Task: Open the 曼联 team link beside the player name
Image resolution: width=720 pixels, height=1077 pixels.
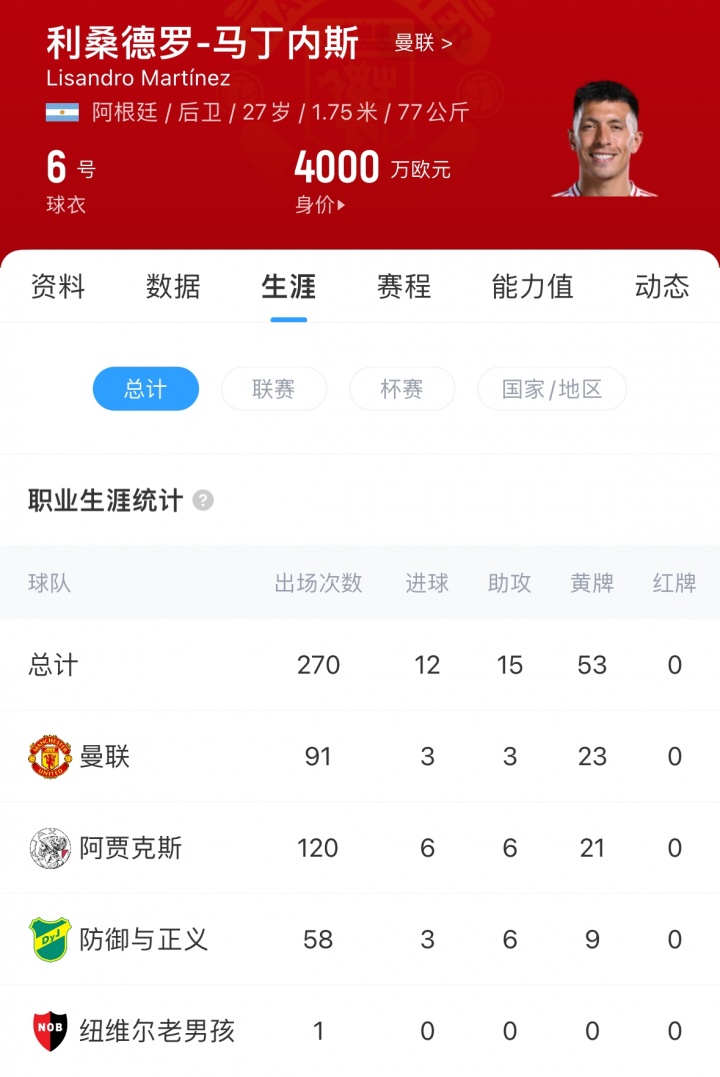Action: point(423,44)
